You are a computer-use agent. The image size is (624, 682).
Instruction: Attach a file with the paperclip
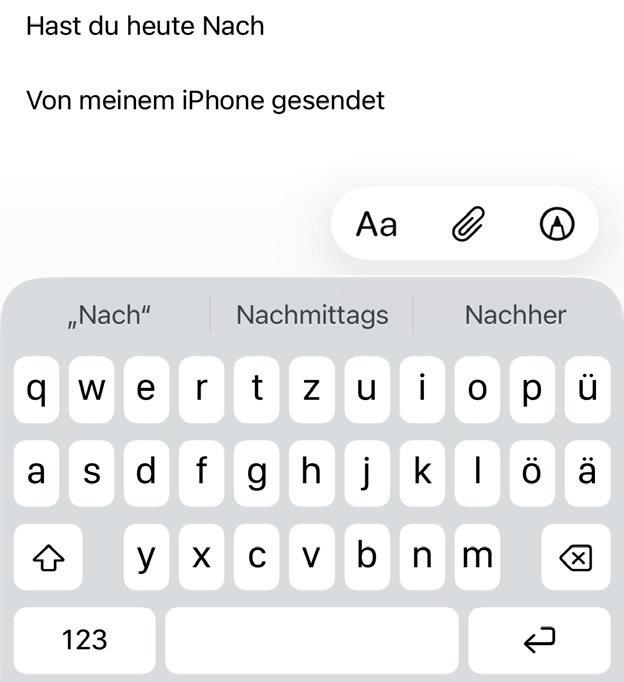(x=467, y=225)
